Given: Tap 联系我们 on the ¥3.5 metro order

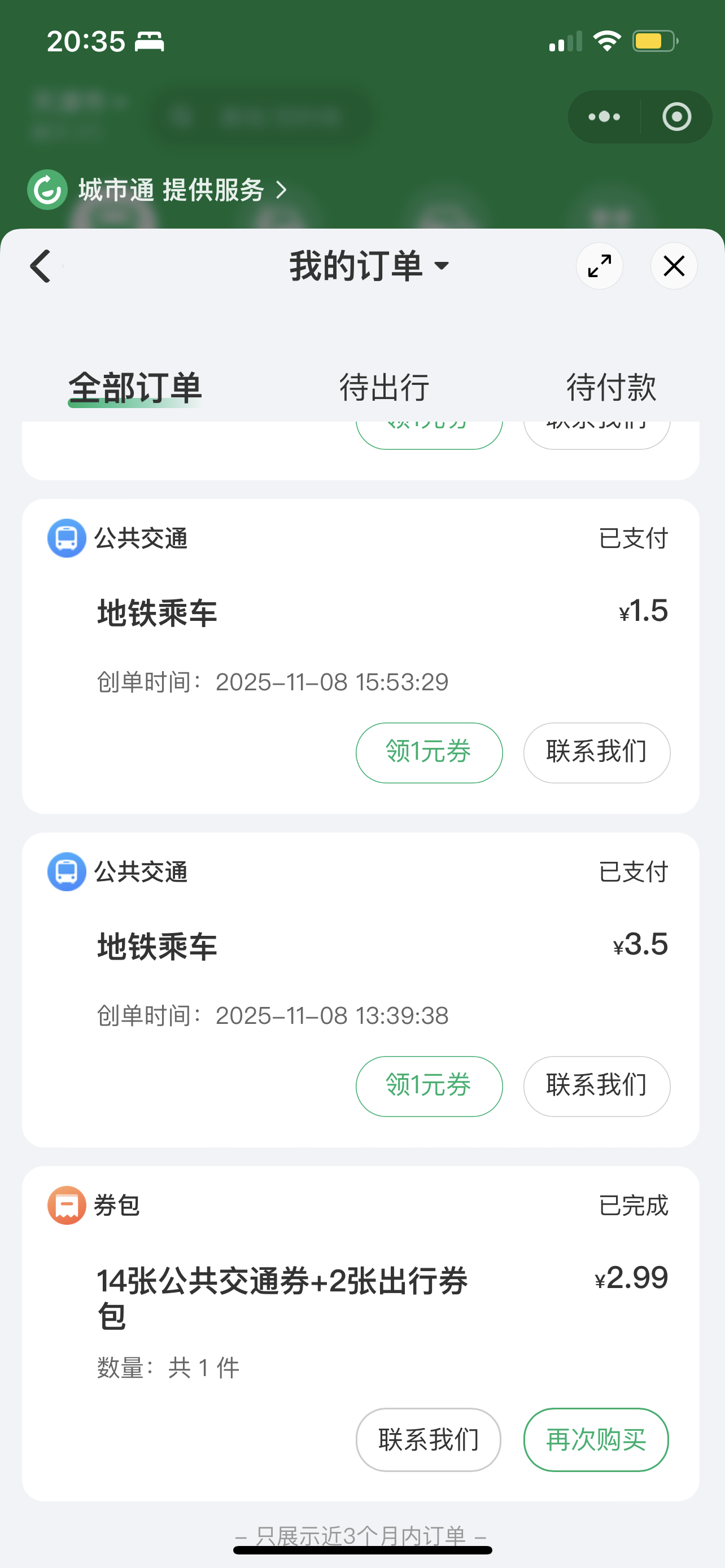Looking at the screenshot, I should 596,1086.
